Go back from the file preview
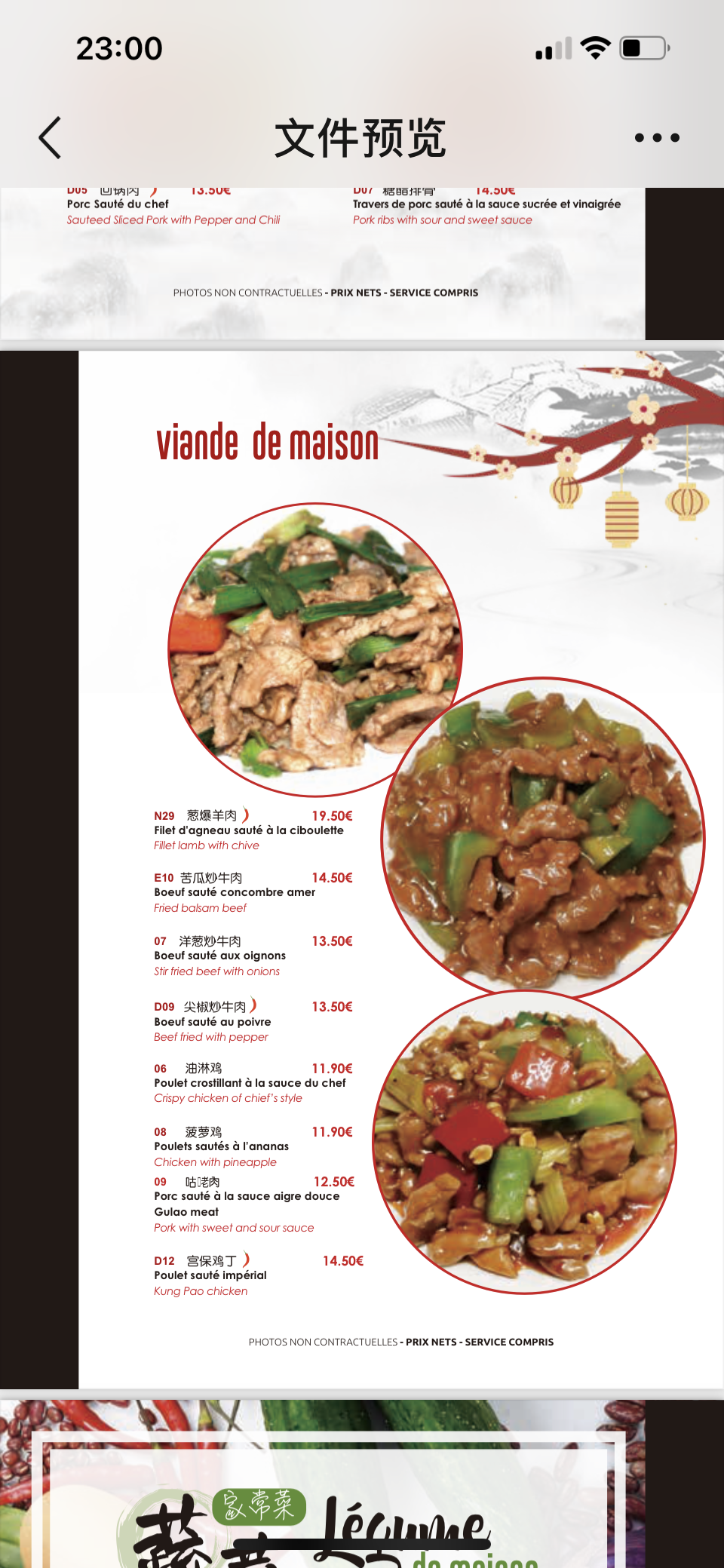The width and height of the screenshot is (724, 1568). 50,138
